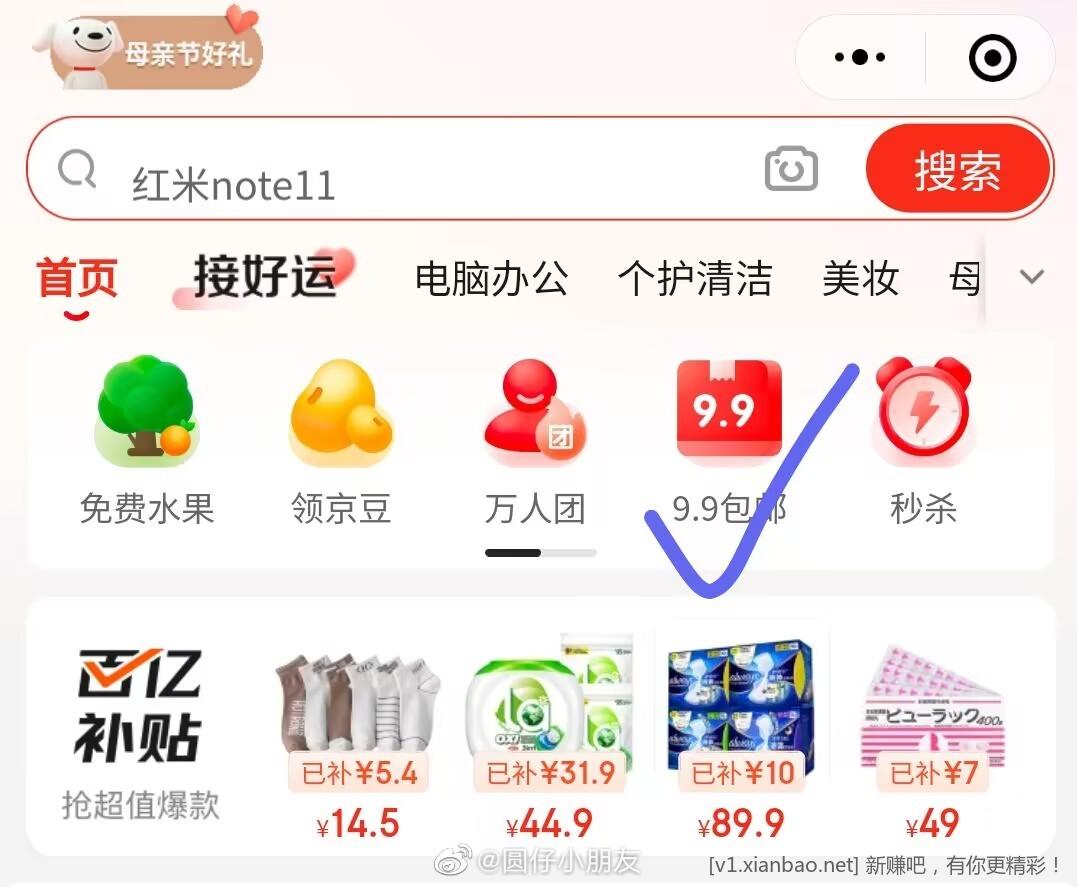Screen dimensions: 1077x887
Task: Switch to the 接好运 tab
Action: click(264, 277)
